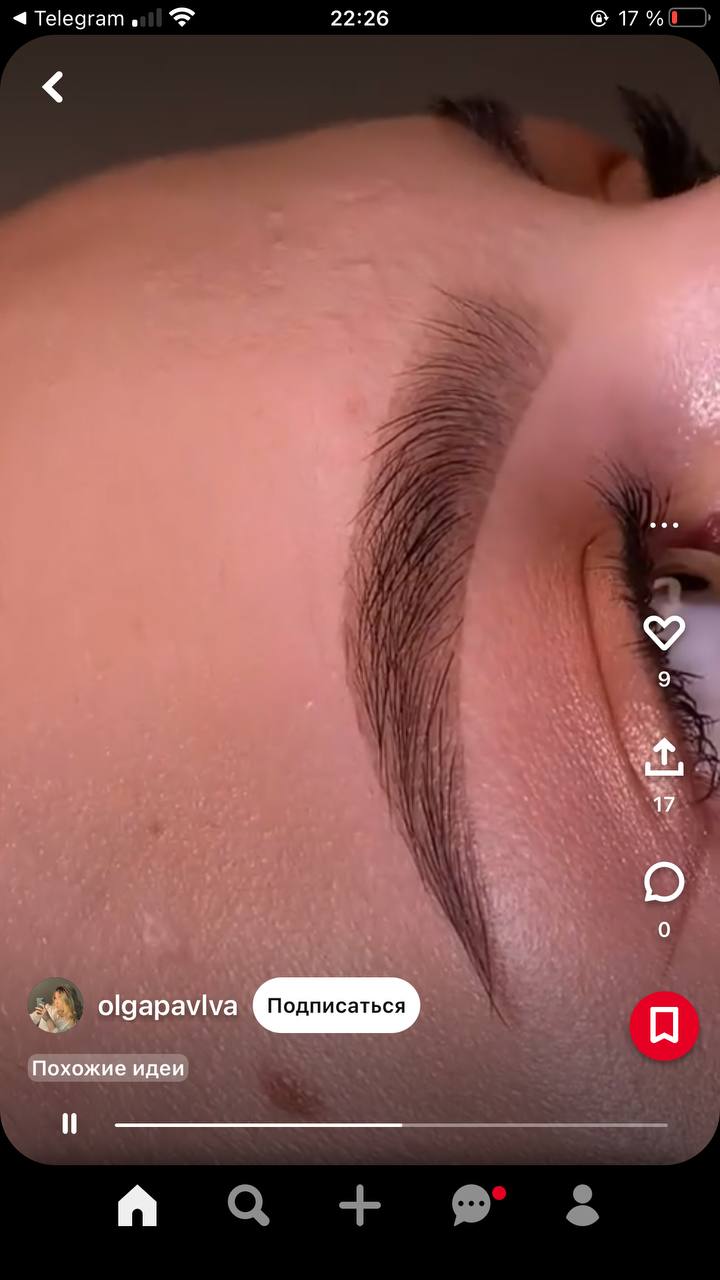The image size is (720, 1280).
Task: Save the pin with the red bookmark button
Action: pyautogui.click(x=664, y=1026)
